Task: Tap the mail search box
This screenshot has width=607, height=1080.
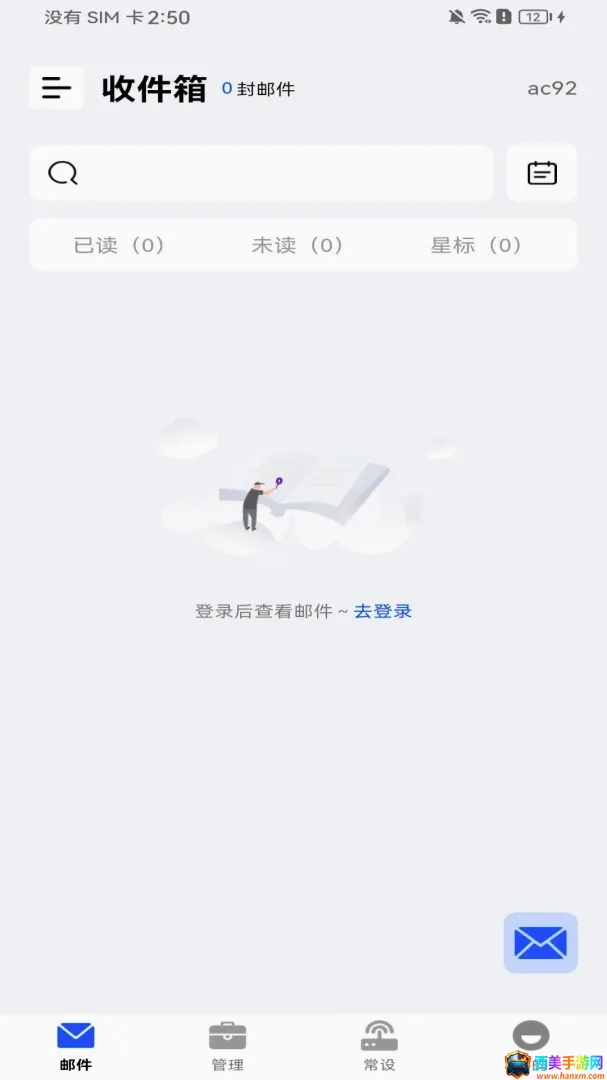Action: tap(261, 173)
